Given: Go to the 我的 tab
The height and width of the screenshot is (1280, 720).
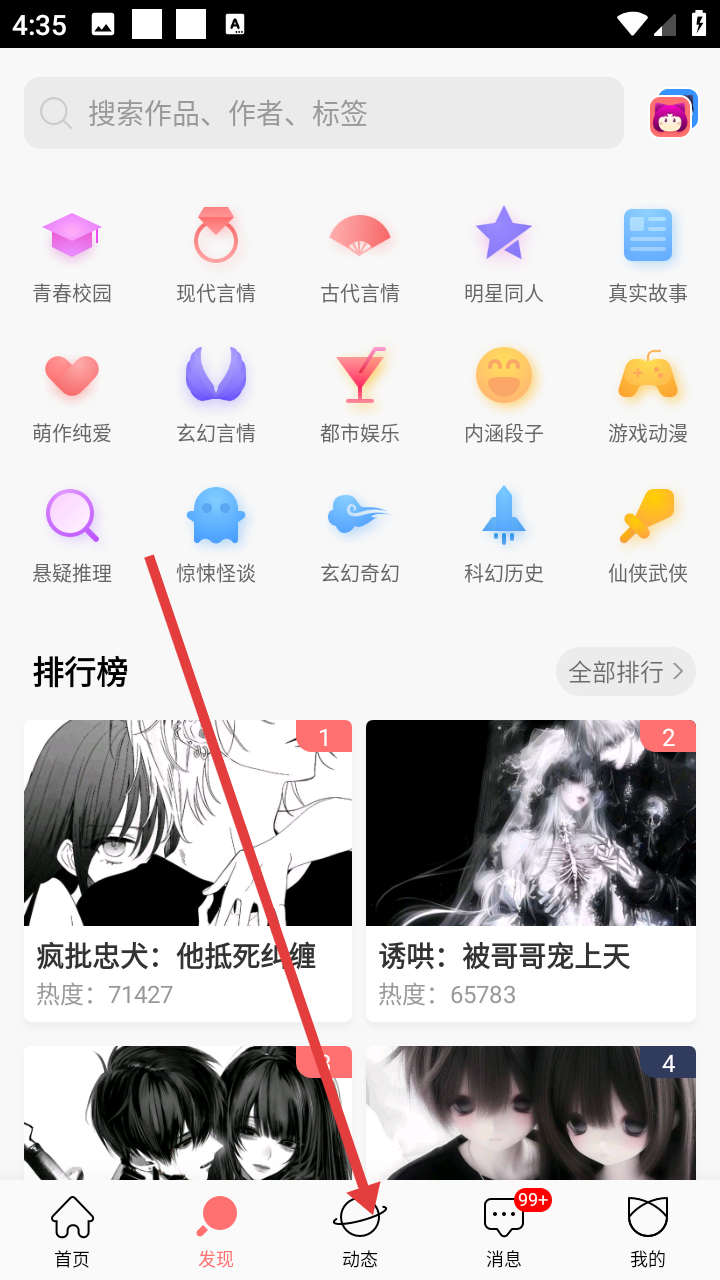Looking at the screenshot, I should tap(648, 1231).
